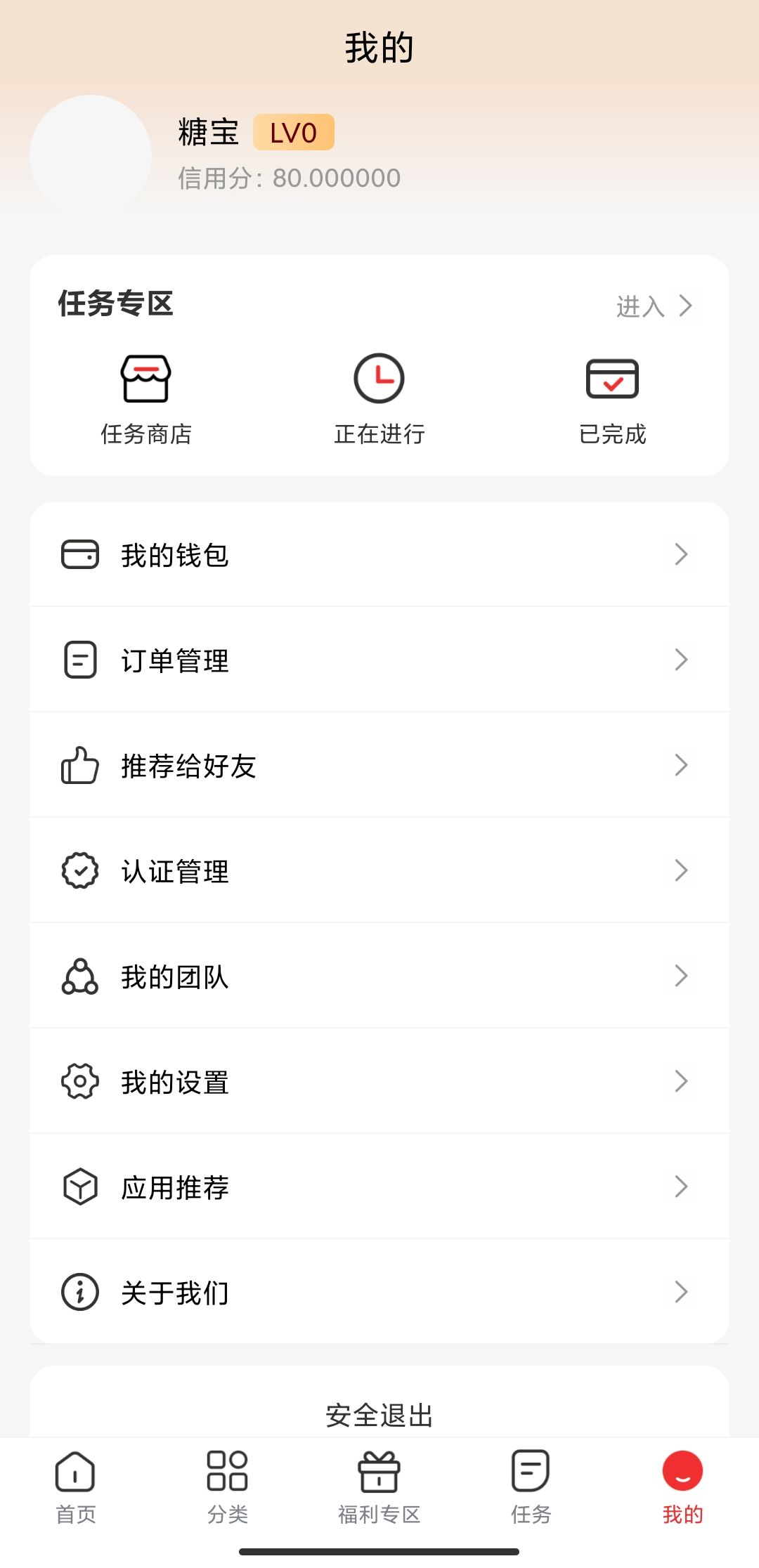Click the 我的钱包 wallet icon

click(79, 554)
